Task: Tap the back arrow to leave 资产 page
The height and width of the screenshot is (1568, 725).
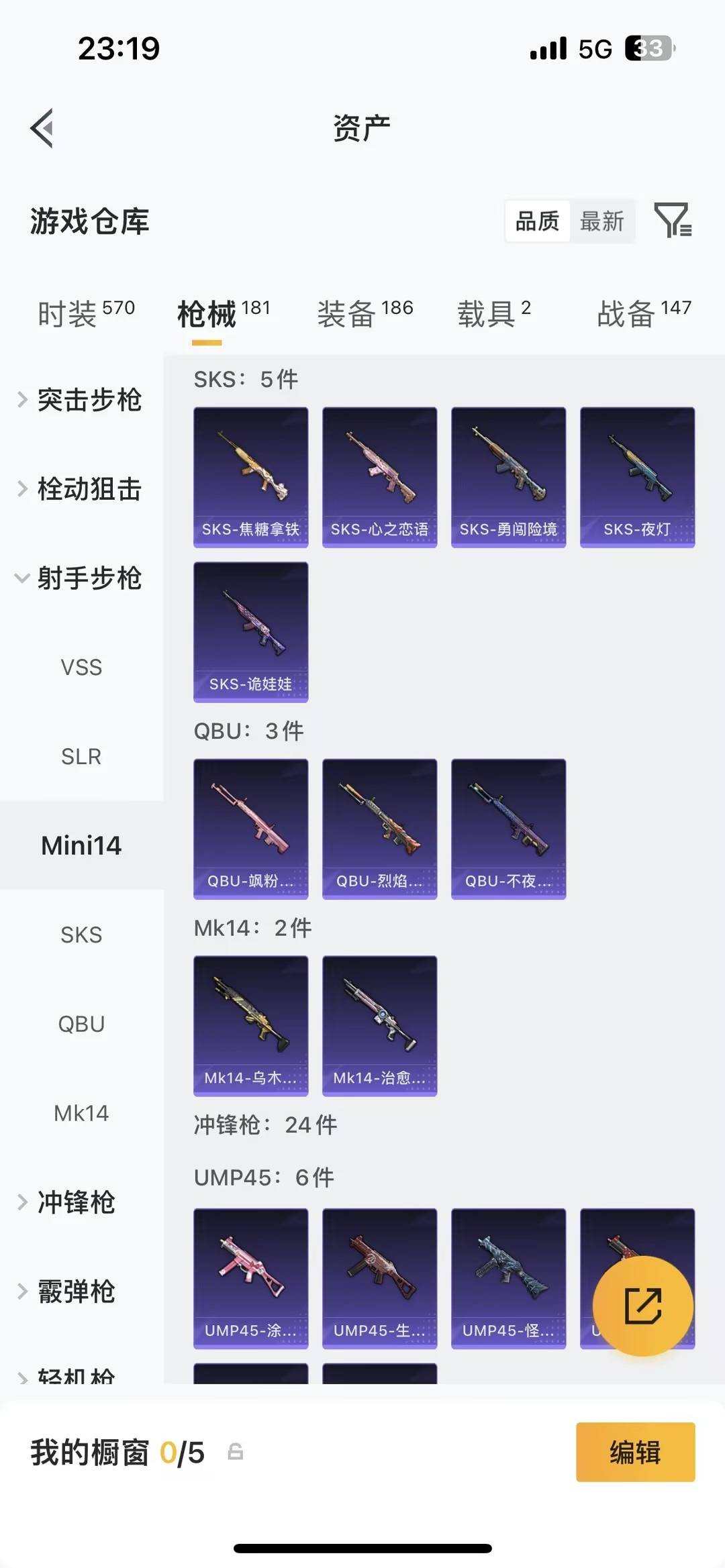Action: [44, 127]
